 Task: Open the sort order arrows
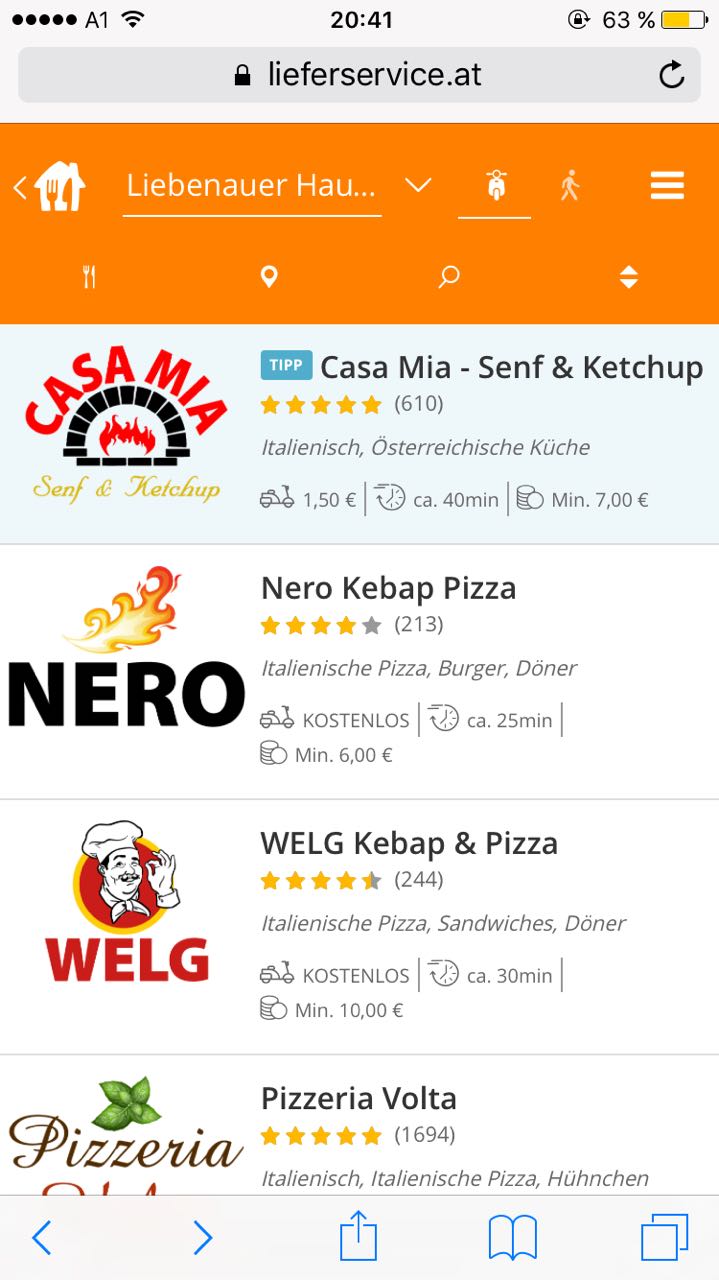coord(628,277)
